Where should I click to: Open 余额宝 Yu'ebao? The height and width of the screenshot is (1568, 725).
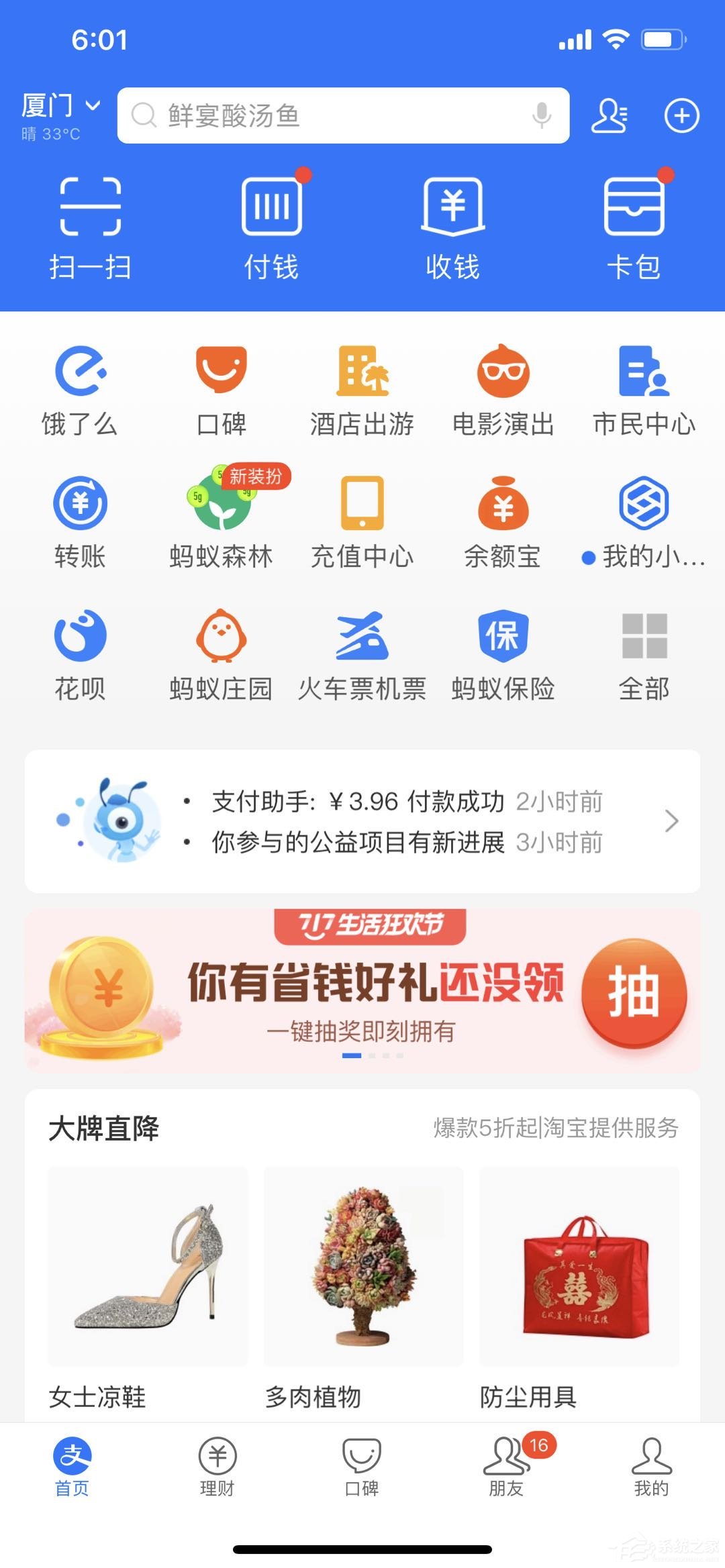click(x=503, y=520)
